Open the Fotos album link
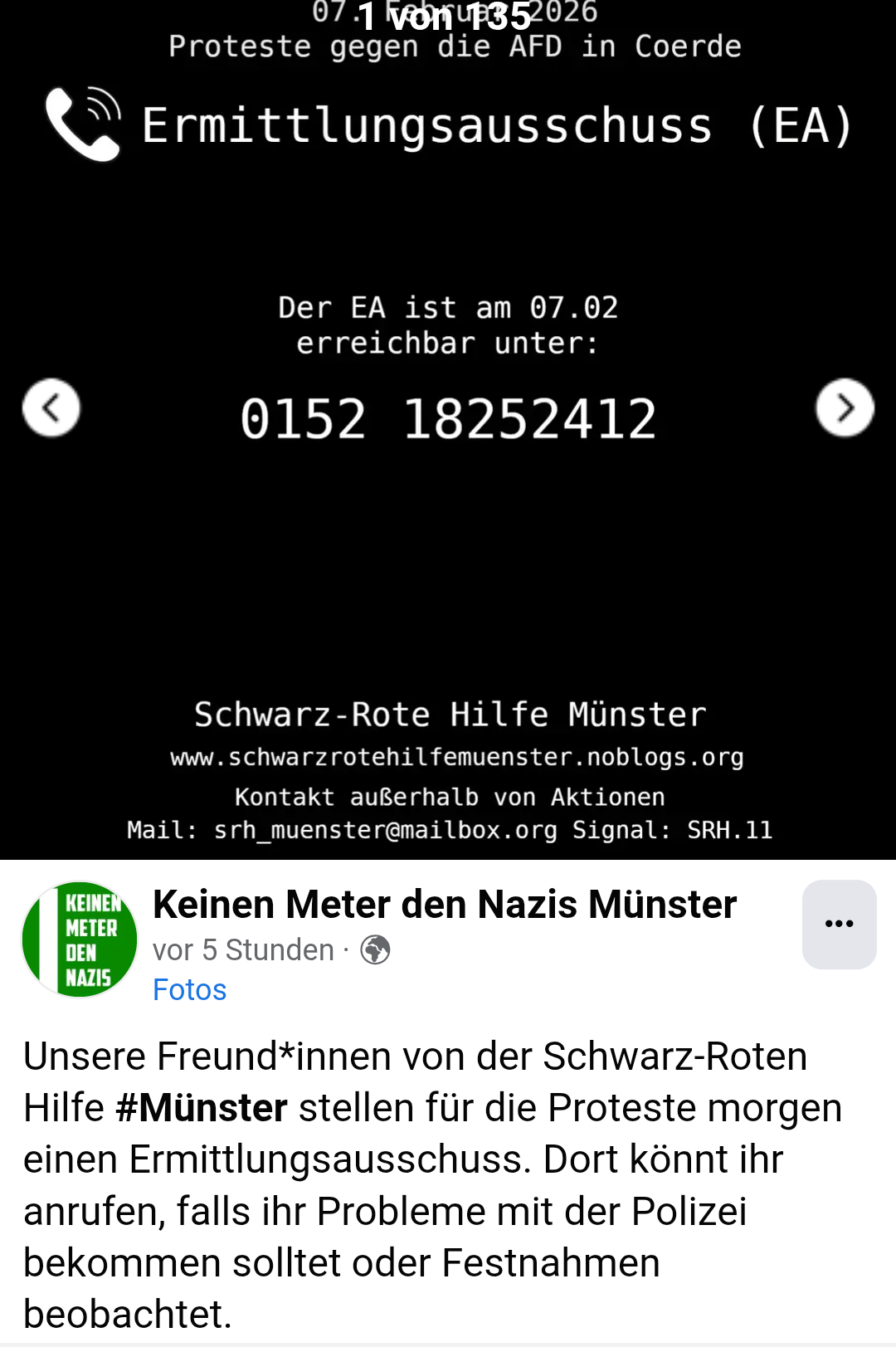The width and height of the screenshot is (896, 1347). 189,990
